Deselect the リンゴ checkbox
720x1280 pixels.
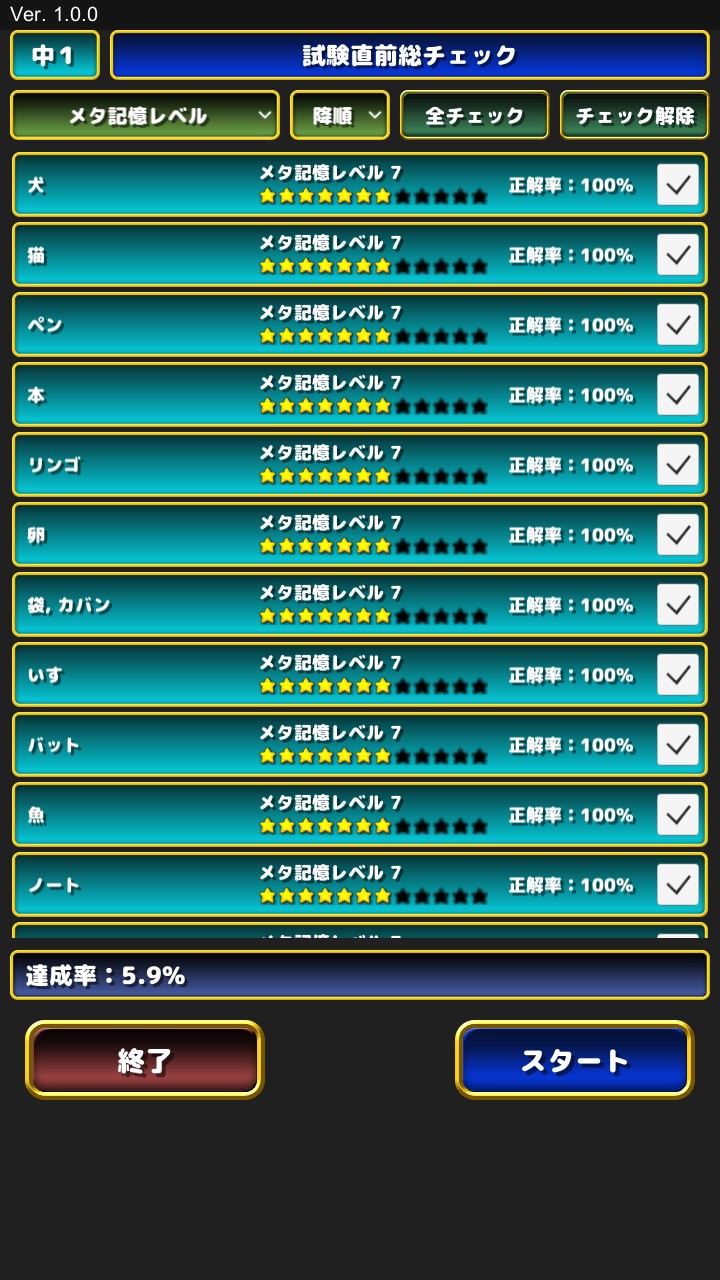[x=678, y=465]
